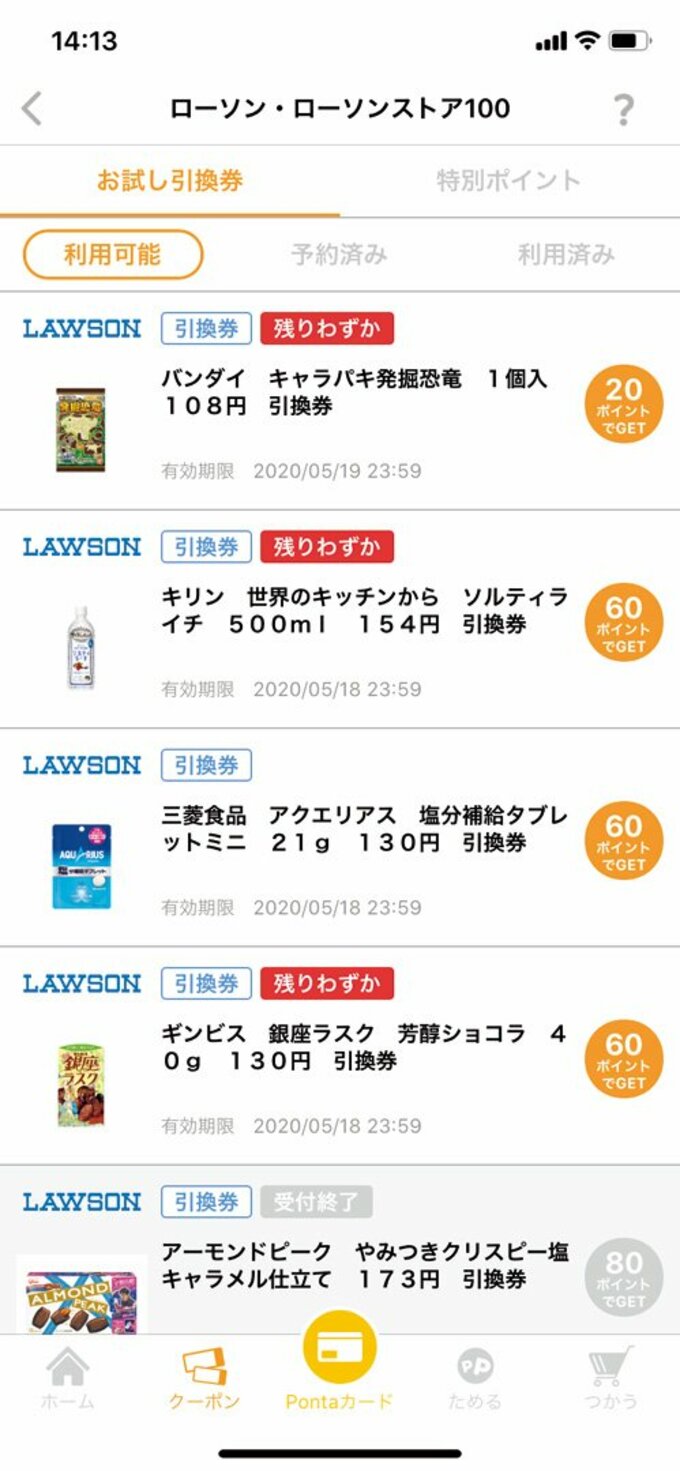
Task: Open the ギンビス 銀座ラスク coupon
Action: pyautogui.click(x=364, y=1047)
